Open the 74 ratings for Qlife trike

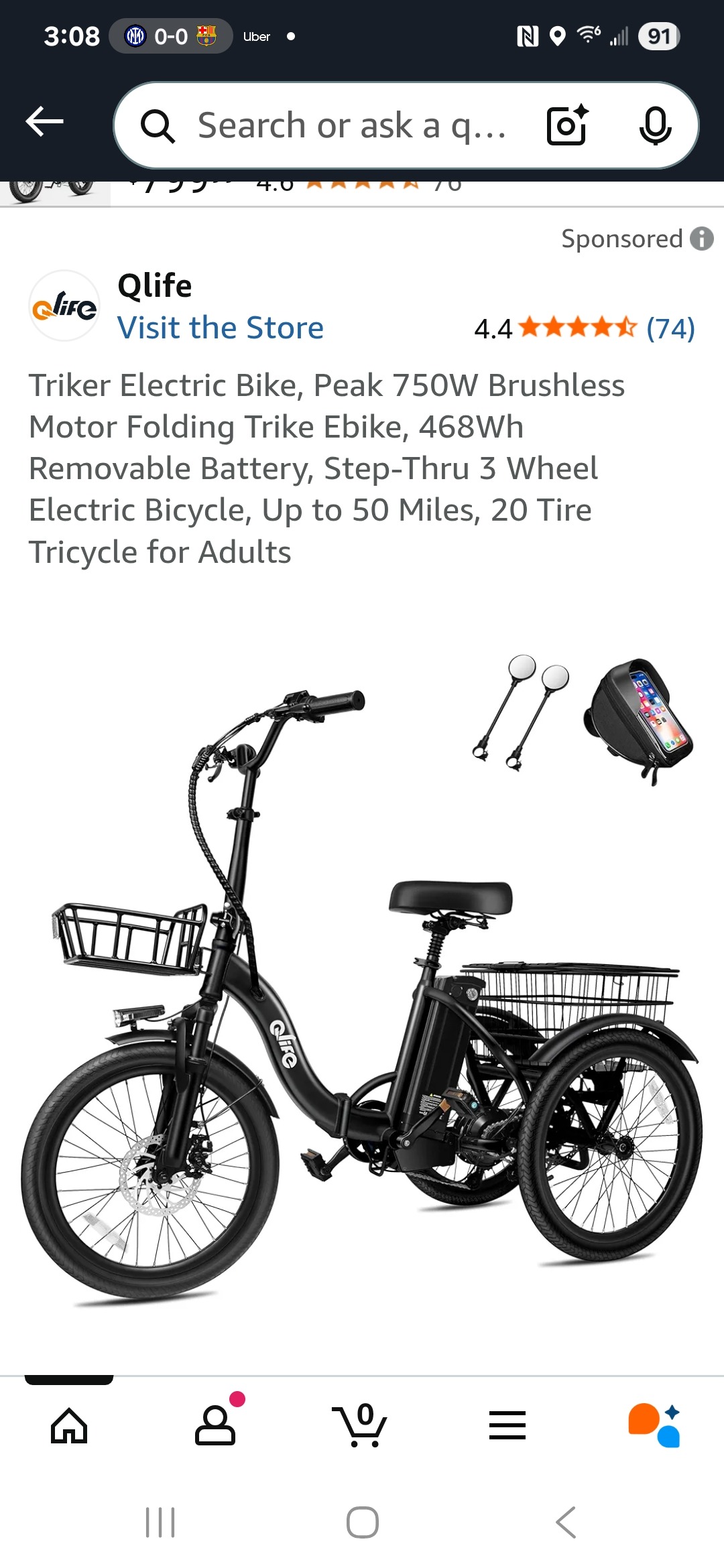(x=670, y=328)
